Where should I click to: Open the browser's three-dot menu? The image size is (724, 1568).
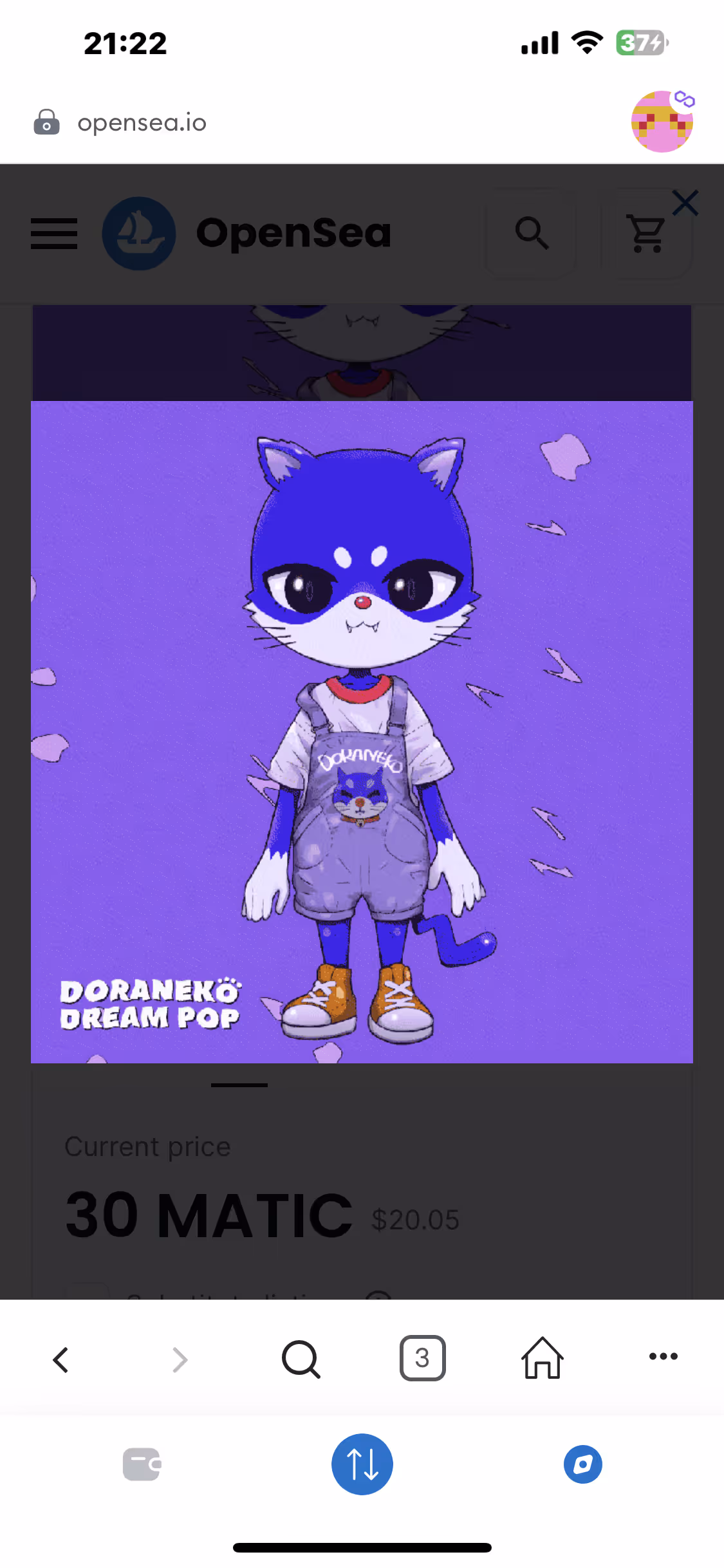click(663, 1356)
